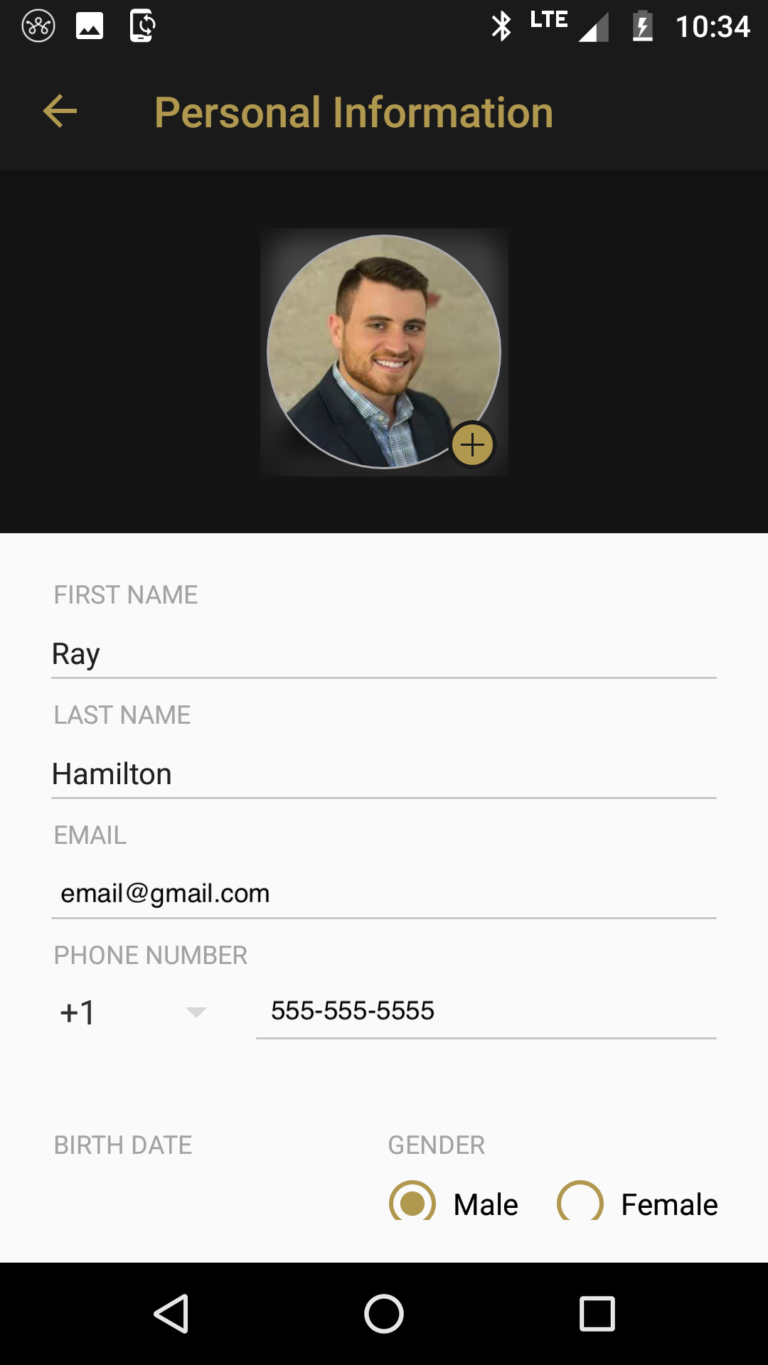This screenshot has width=768, height=1365.
Task: Select Female as gender
Action: tap(580, 1202)
